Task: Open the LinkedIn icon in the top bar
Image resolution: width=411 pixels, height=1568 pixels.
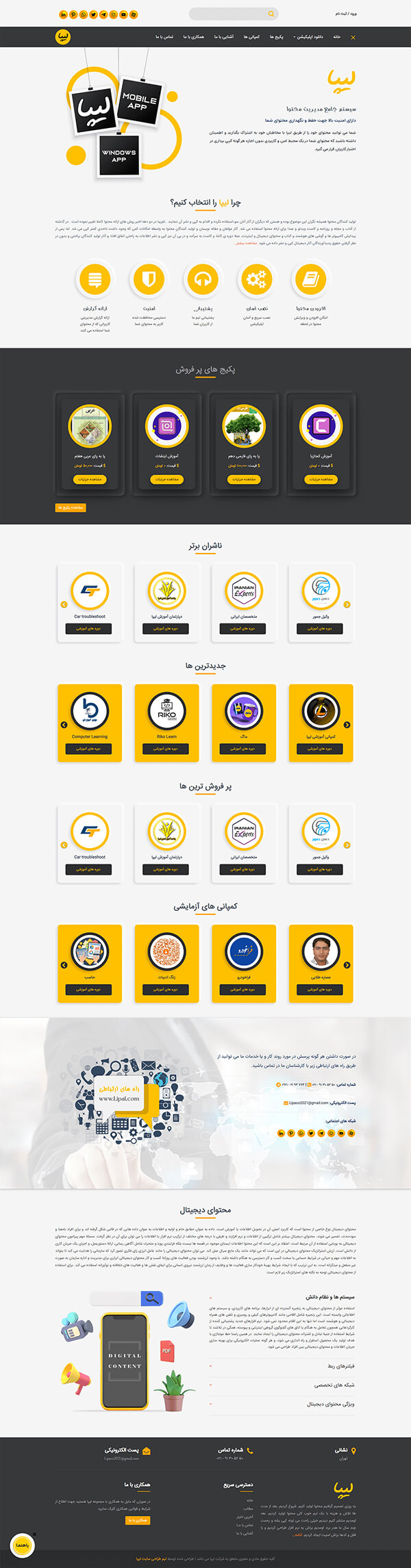Action: (64, 14)
